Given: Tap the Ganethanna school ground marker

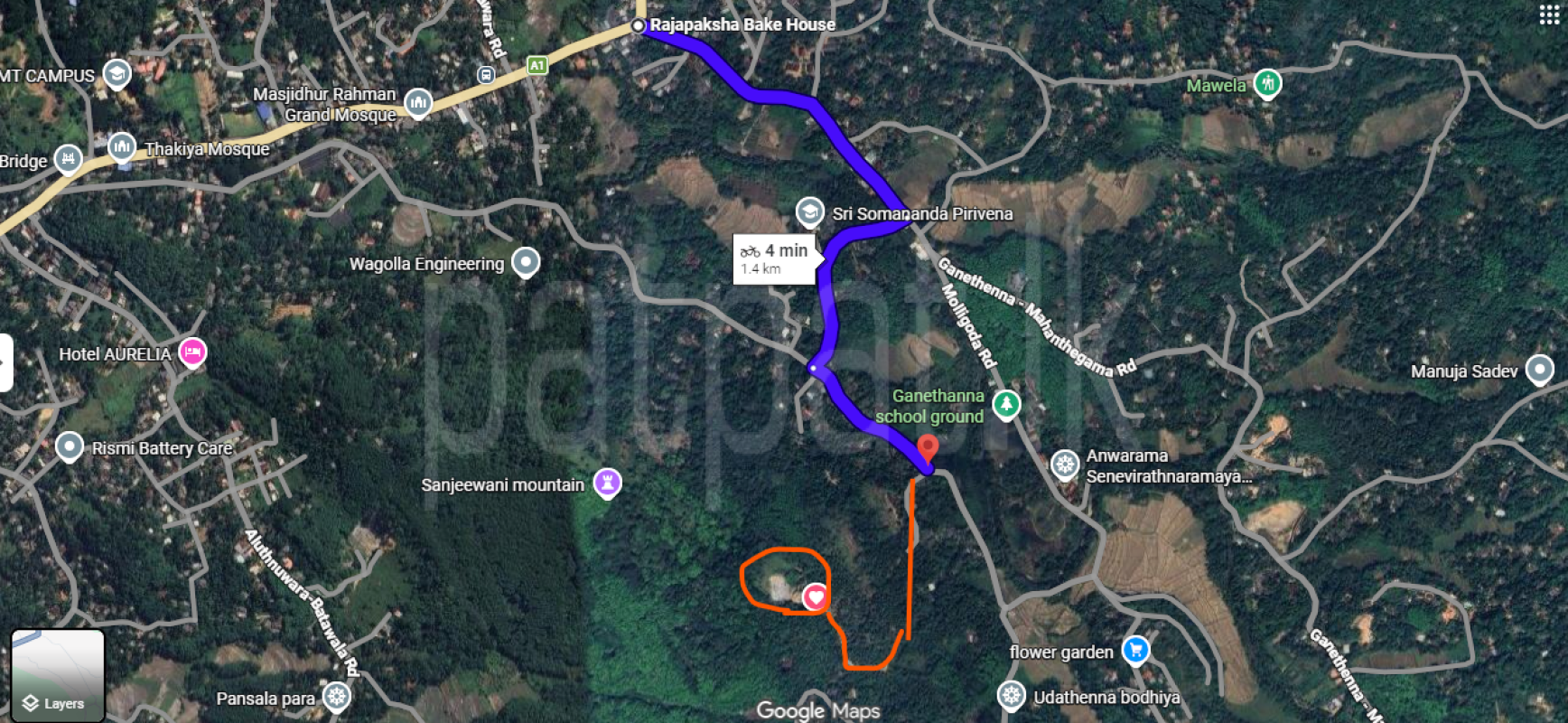Looking at the screenshot, I should (1005, 404).
